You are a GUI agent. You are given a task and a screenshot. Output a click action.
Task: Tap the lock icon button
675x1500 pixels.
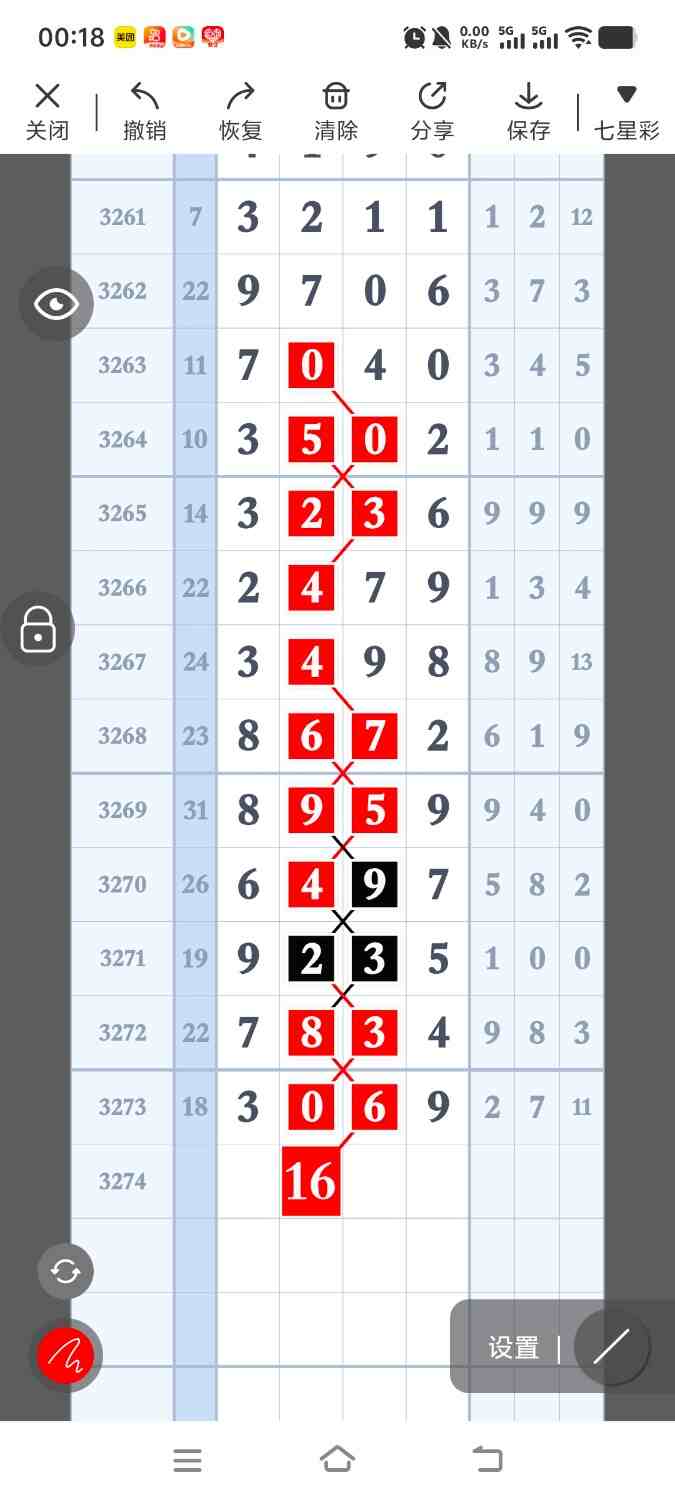[x=38, y=630]
